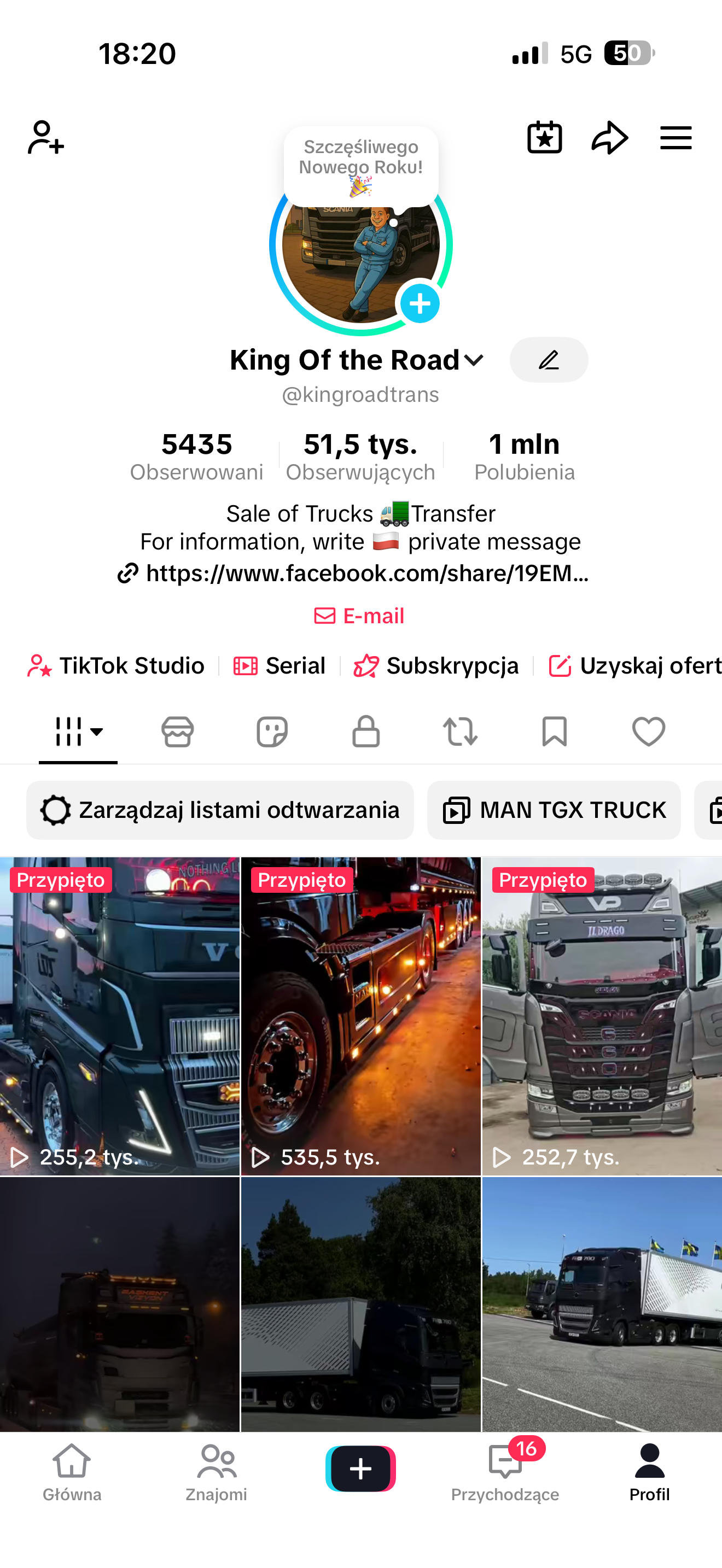
Task: Open the private videos lock tab
Action: 366,731
